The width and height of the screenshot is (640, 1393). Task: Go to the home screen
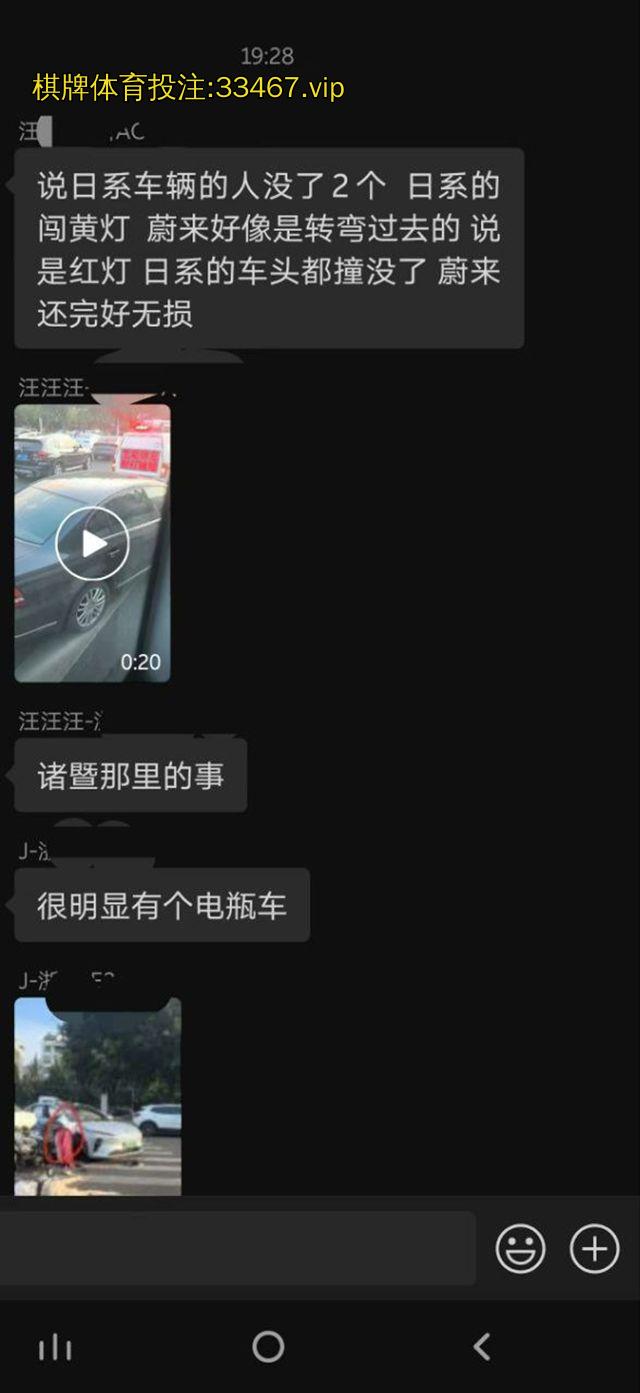(268, 1346)
